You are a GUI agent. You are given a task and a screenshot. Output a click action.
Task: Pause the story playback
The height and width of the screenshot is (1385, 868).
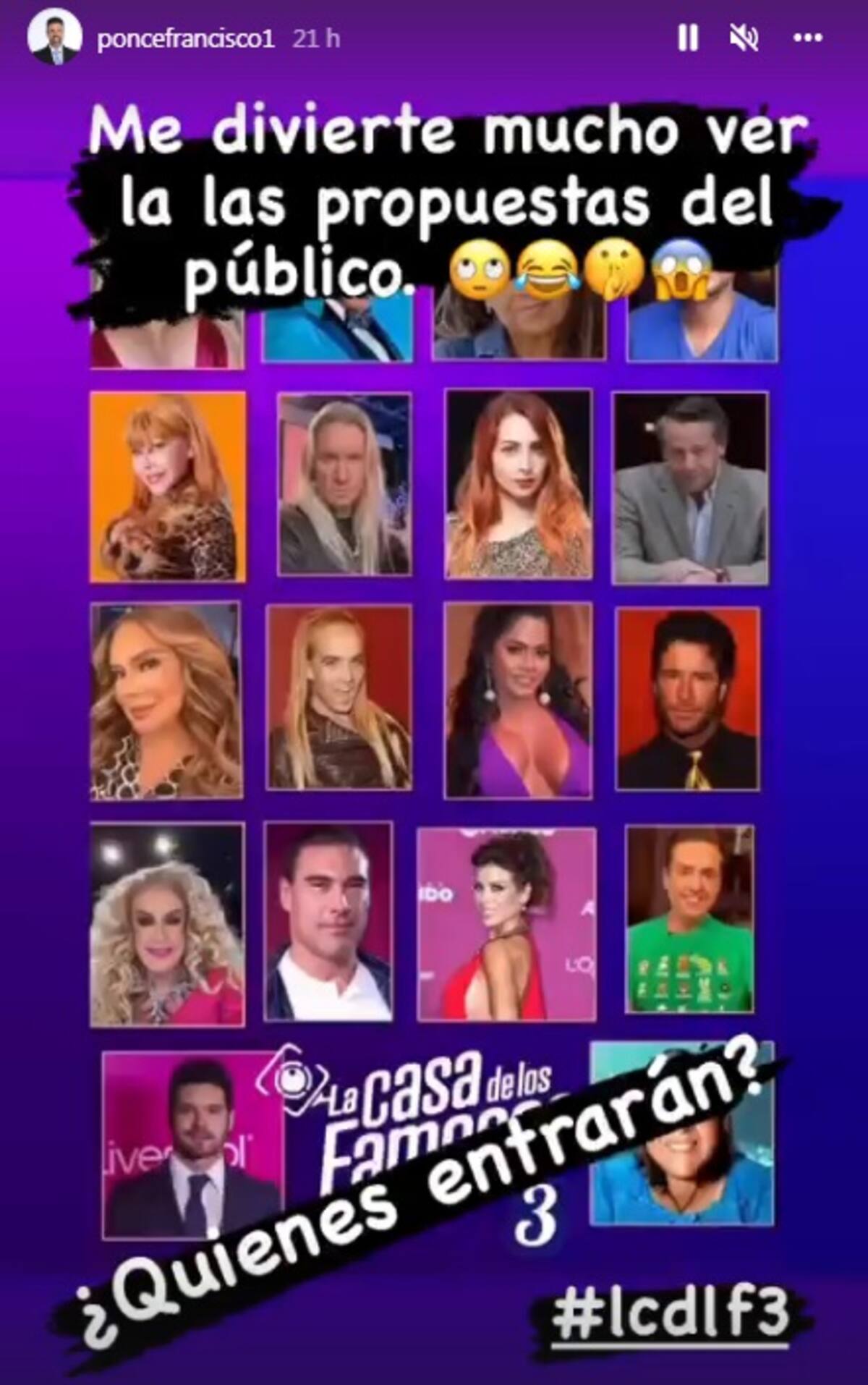(688, 38)
